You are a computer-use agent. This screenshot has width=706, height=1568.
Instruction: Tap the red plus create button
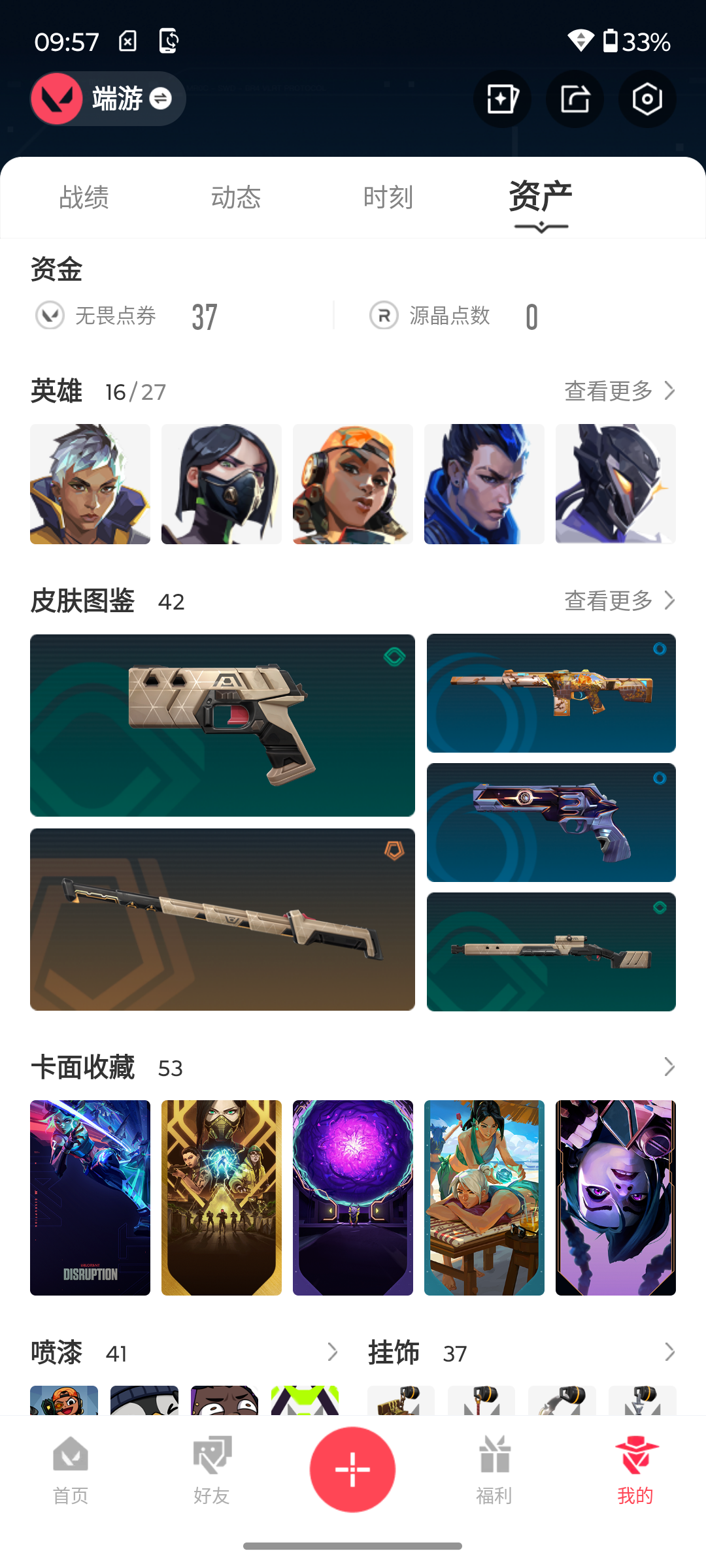point(353,1469)
